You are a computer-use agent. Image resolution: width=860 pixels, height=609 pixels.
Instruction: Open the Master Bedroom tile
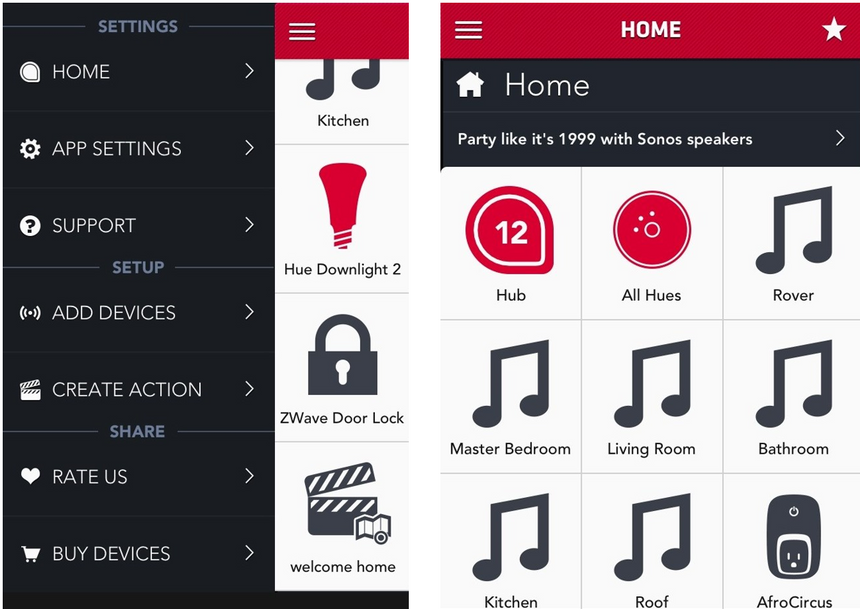(x=510, y=397)
